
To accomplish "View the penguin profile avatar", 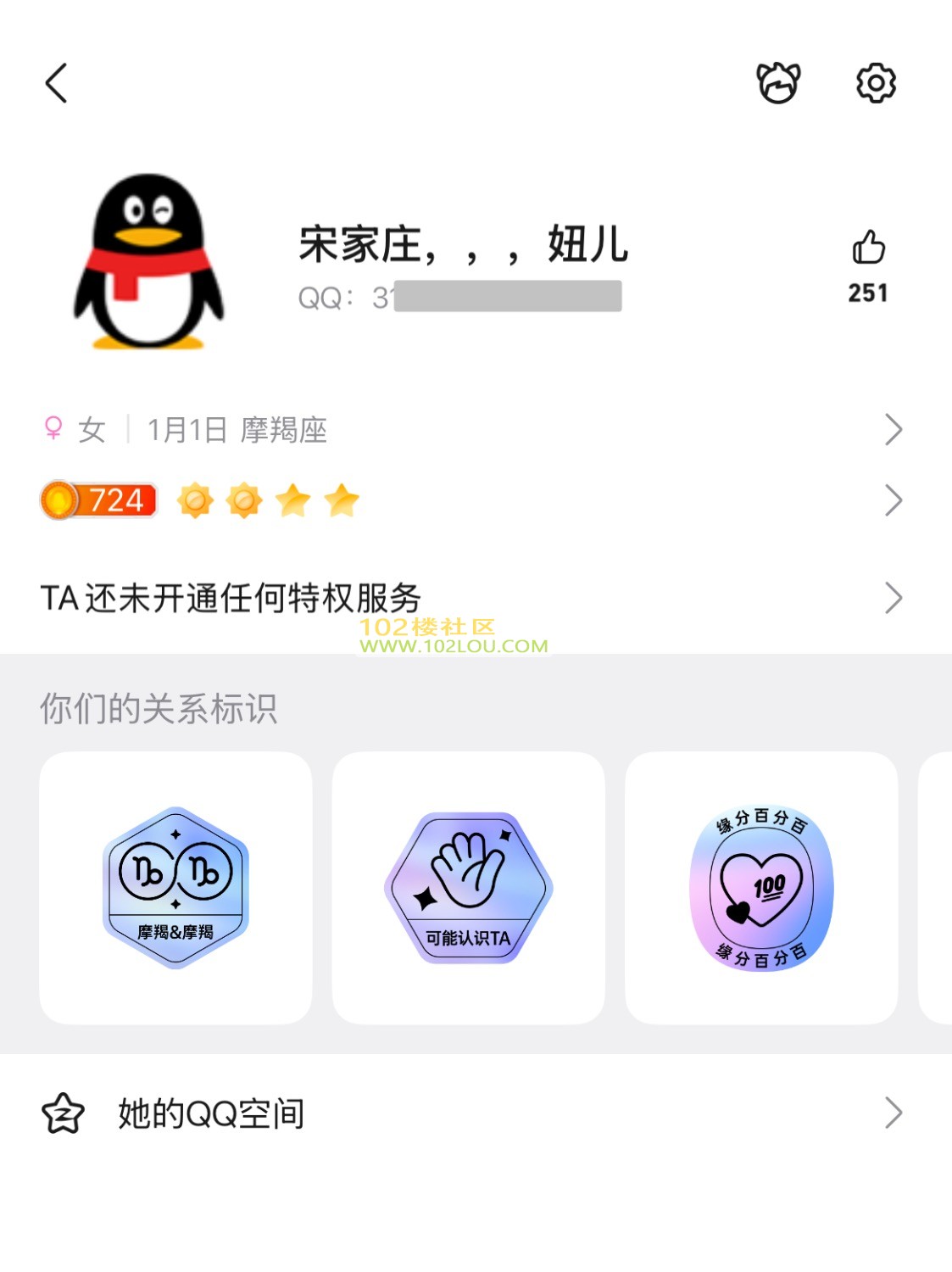I will click(x=149, y=262).
